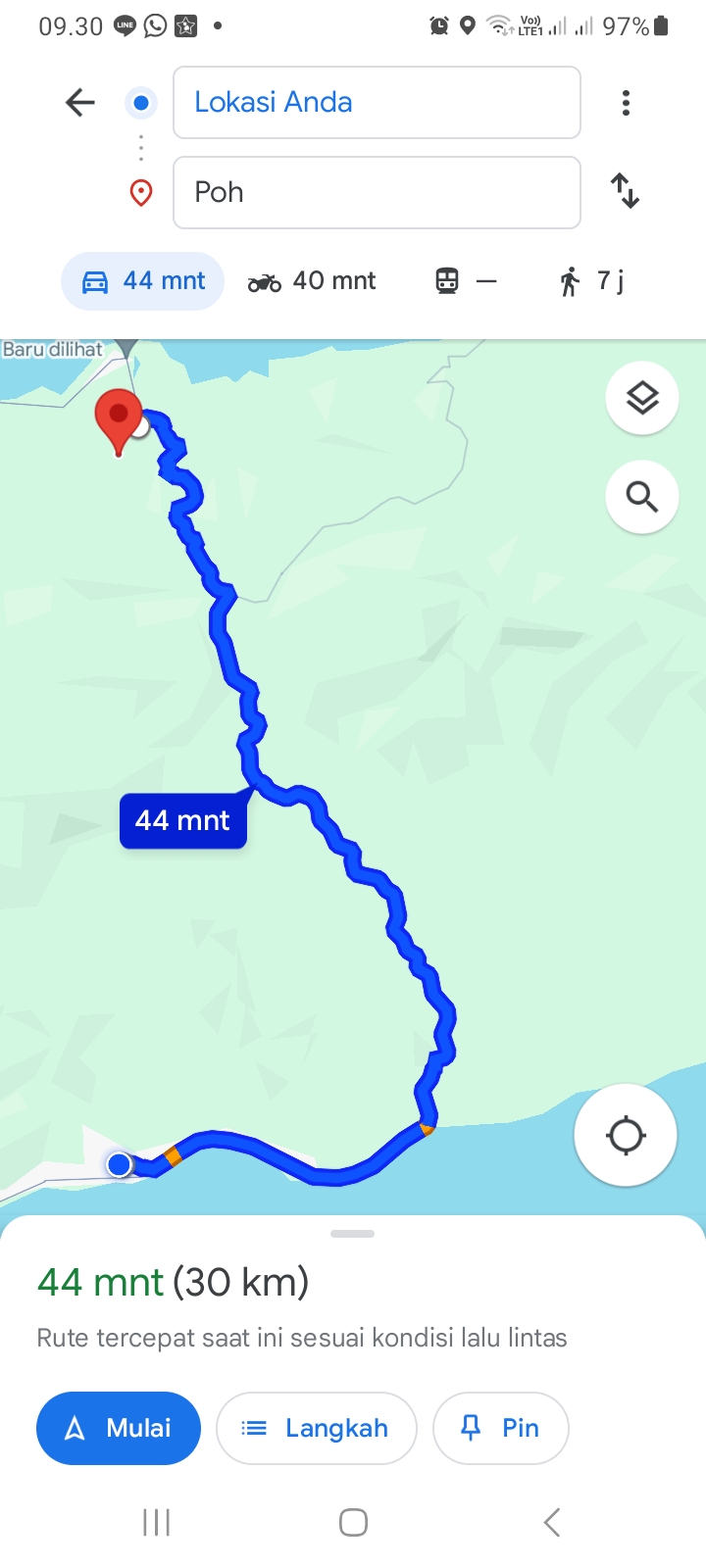Go back using the top-left arrow
The height and width of the screenshot is (1568, 706).
(79, 102)
